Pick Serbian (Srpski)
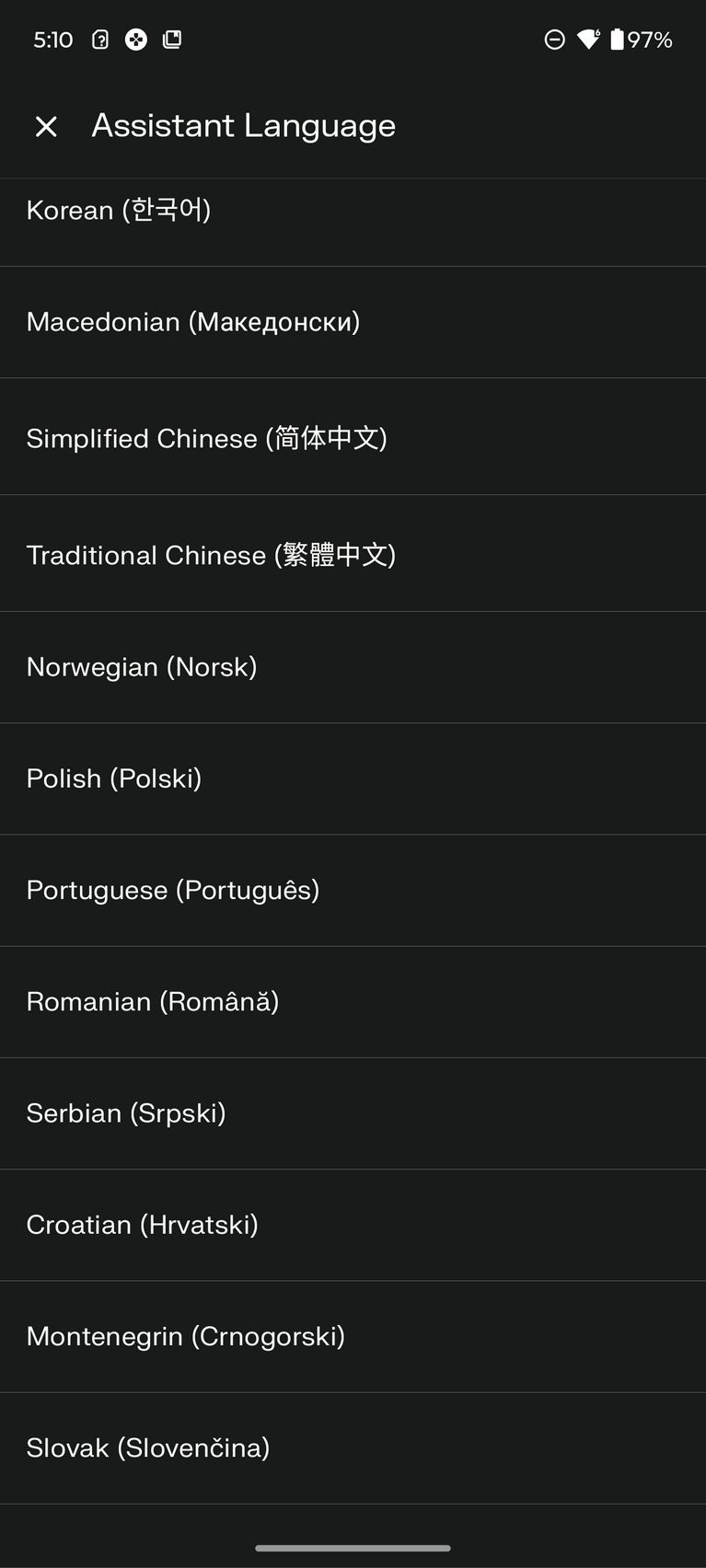This screenshot has height=1568, width=706. point(353,1113)
